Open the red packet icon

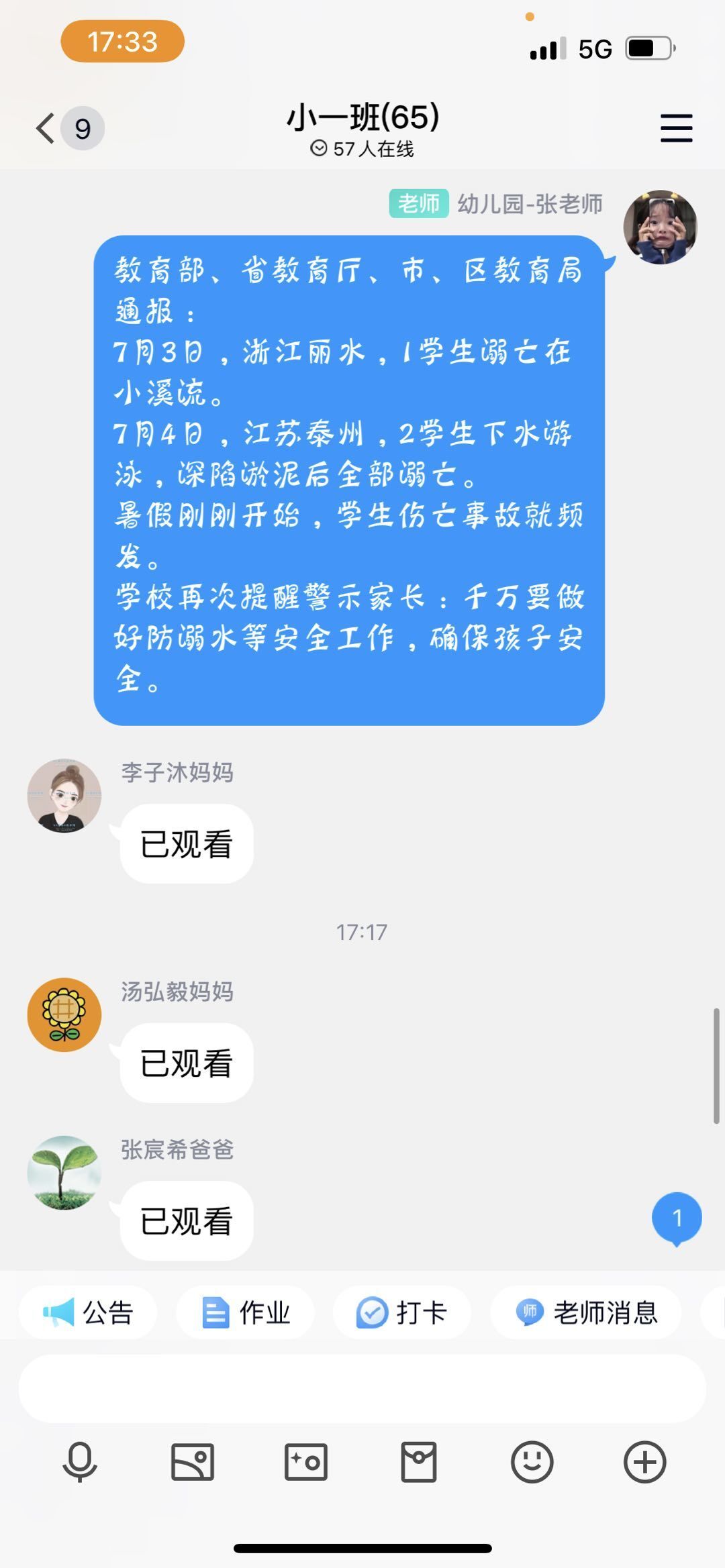click(x=419, y=1461)
